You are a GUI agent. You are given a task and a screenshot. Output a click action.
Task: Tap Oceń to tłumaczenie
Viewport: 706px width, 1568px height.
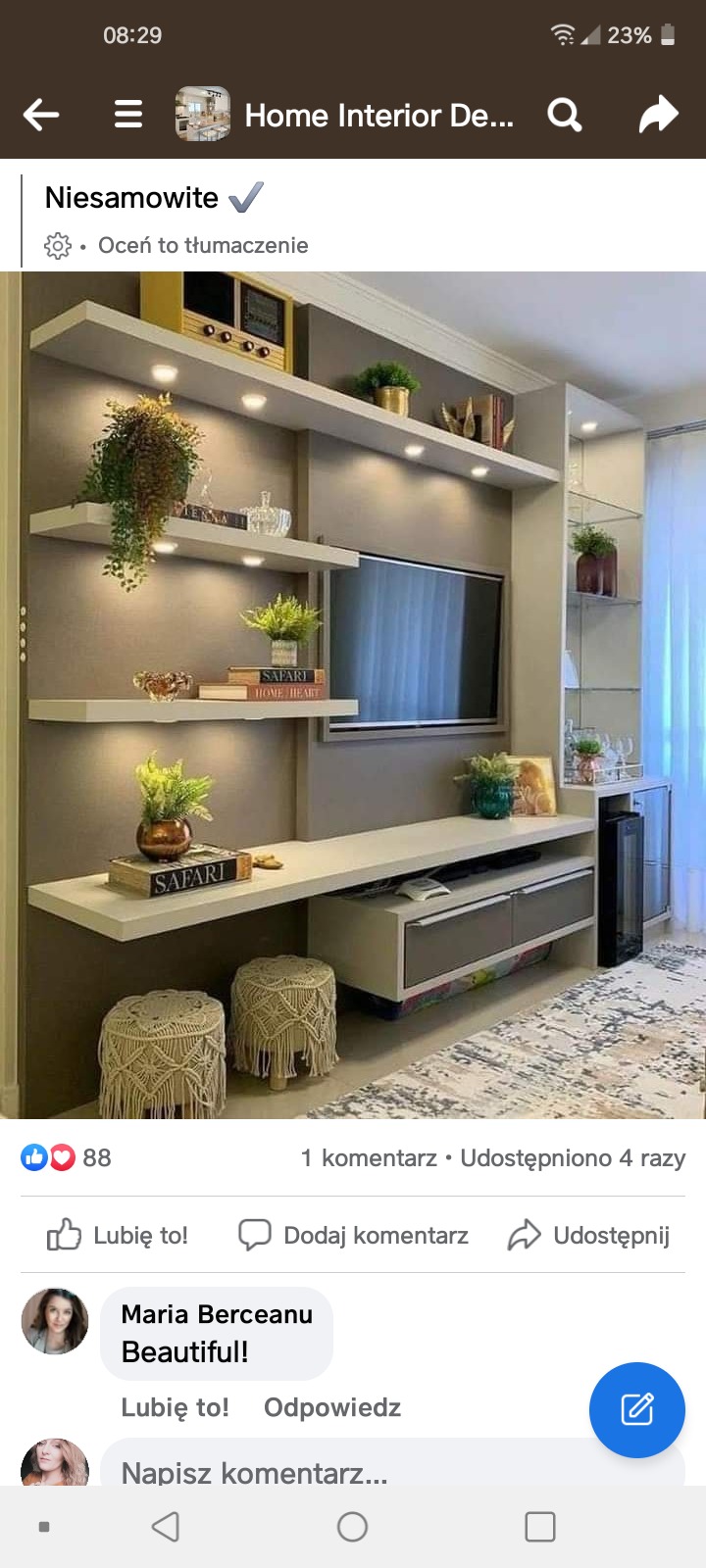pos(203,245)
